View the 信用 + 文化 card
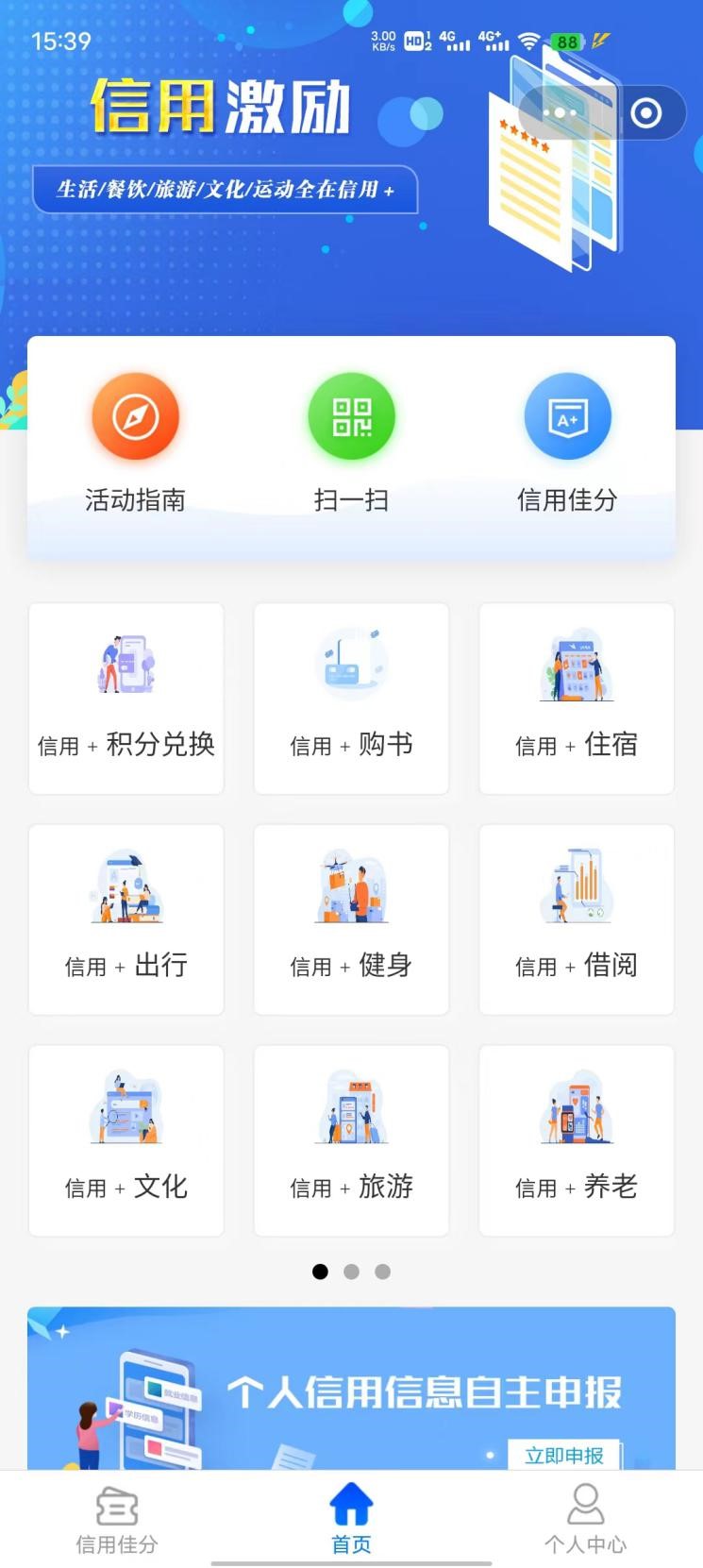The image size is (703, 1568). [126, 1140]
